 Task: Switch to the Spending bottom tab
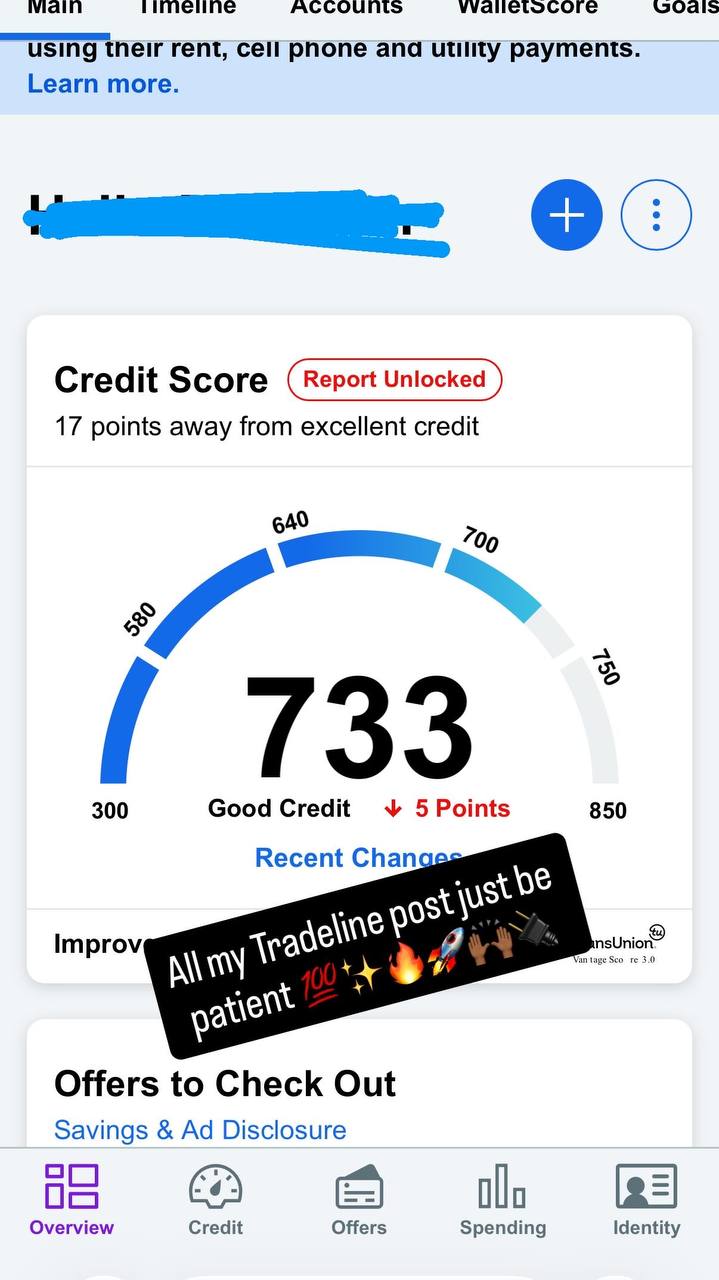[503, 1200]
